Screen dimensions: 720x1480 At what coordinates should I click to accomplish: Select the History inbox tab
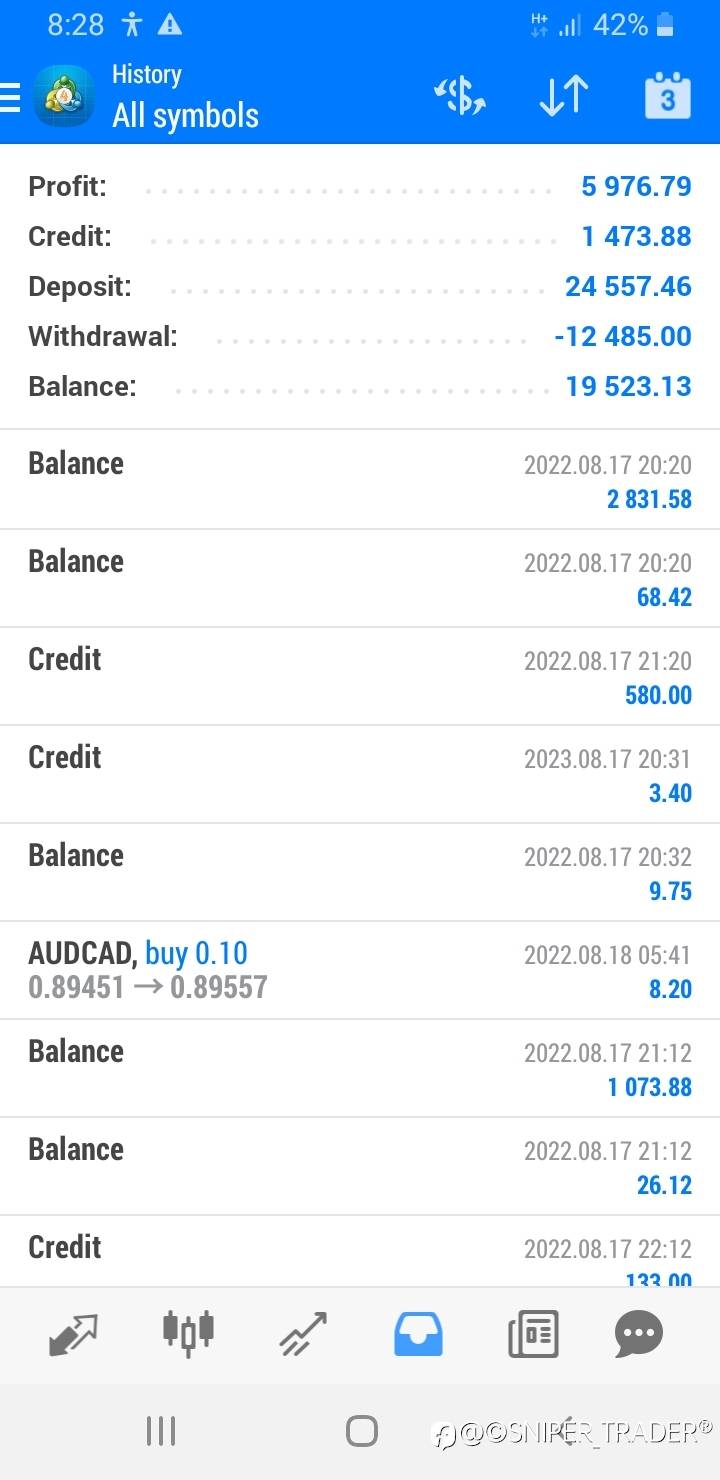[418, 1334]
